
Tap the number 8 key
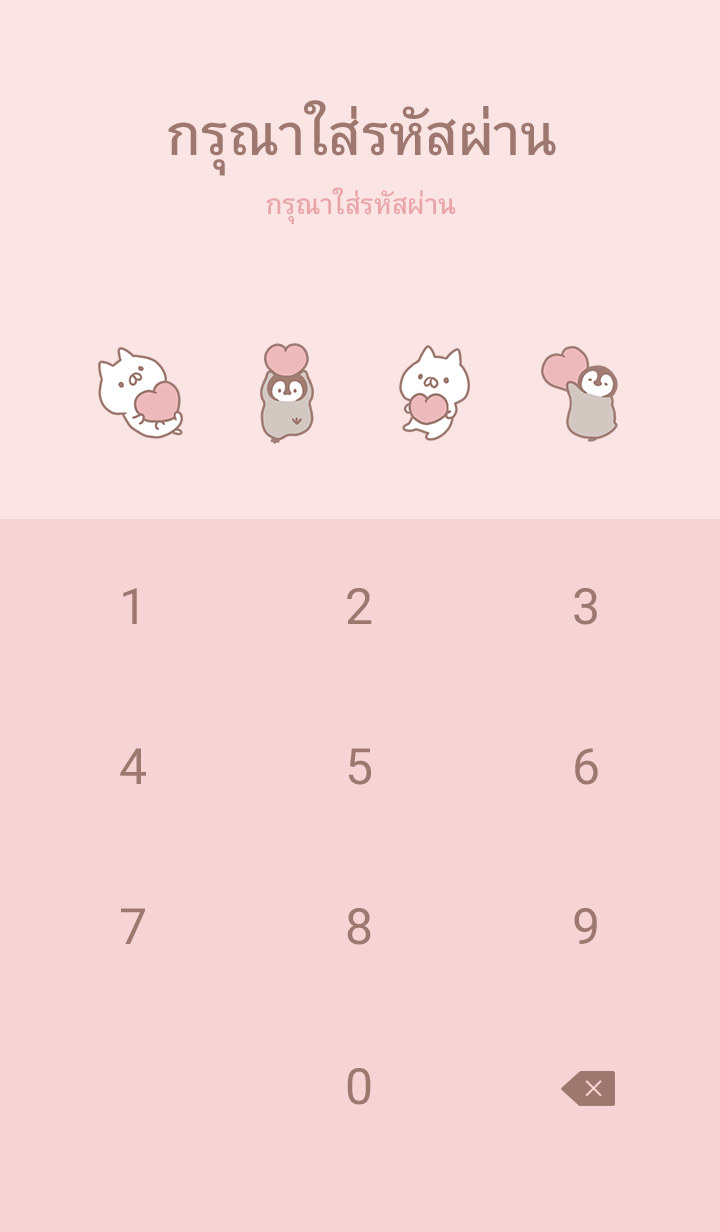(359, 927)
